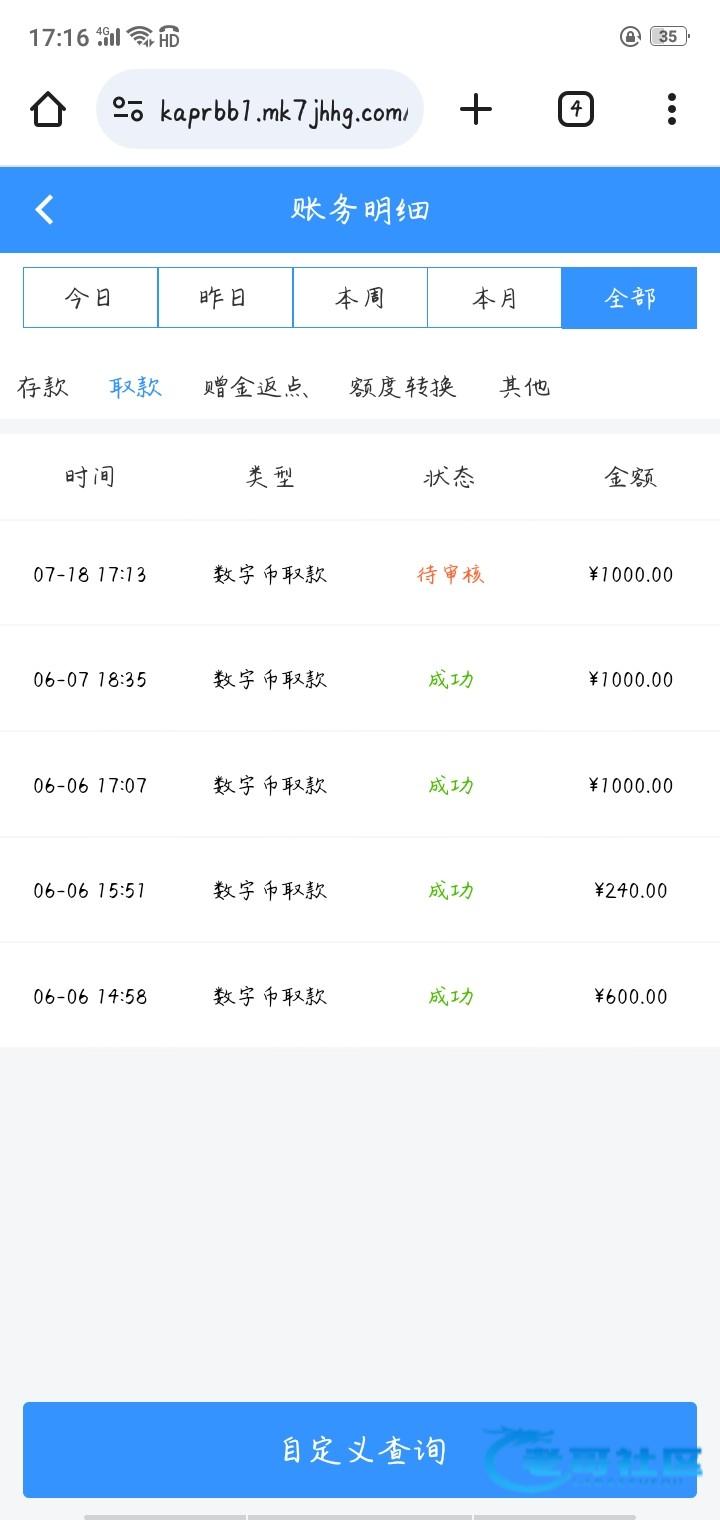This screenshot has height=1520, width=720.
Task: Switch to 本周 filter
Action: 360,298
